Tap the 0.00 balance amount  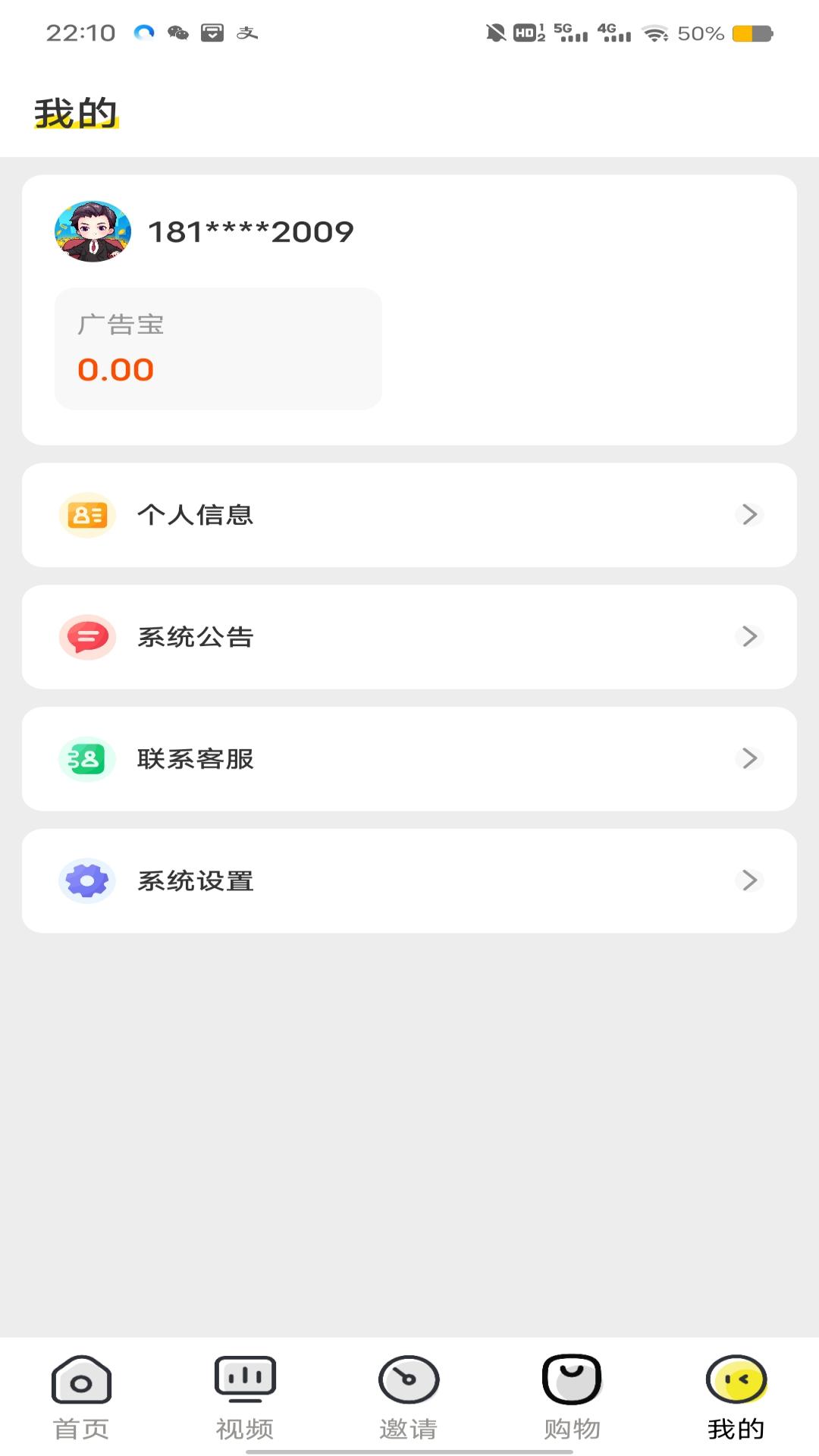(117, 369)
